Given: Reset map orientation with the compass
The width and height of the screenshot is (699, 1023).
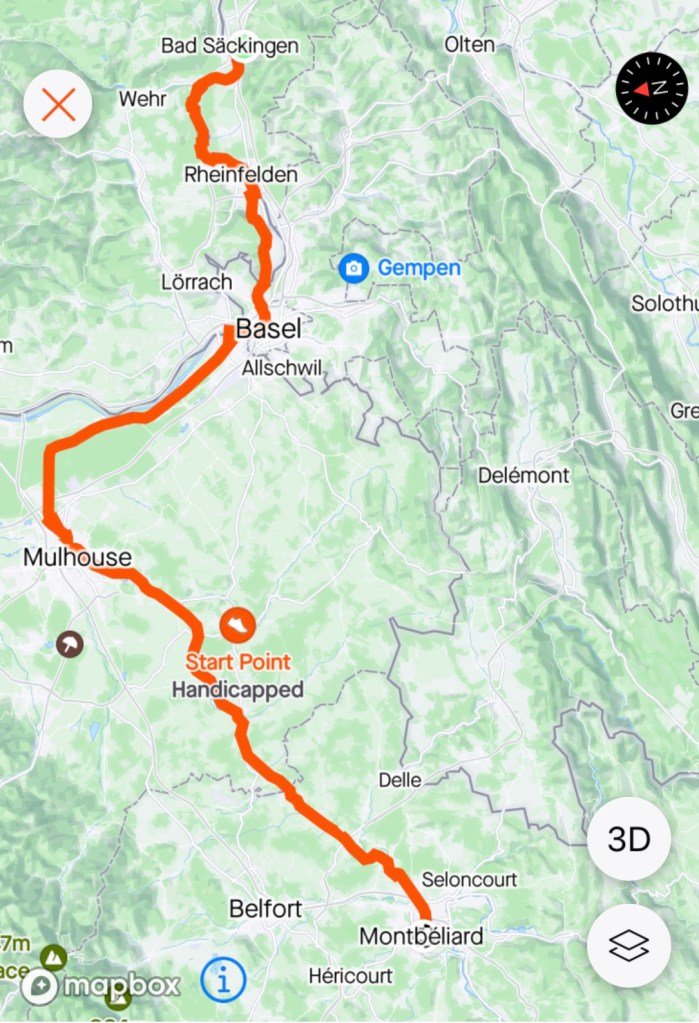Looking at the screenshot, I should click(651, 88).
